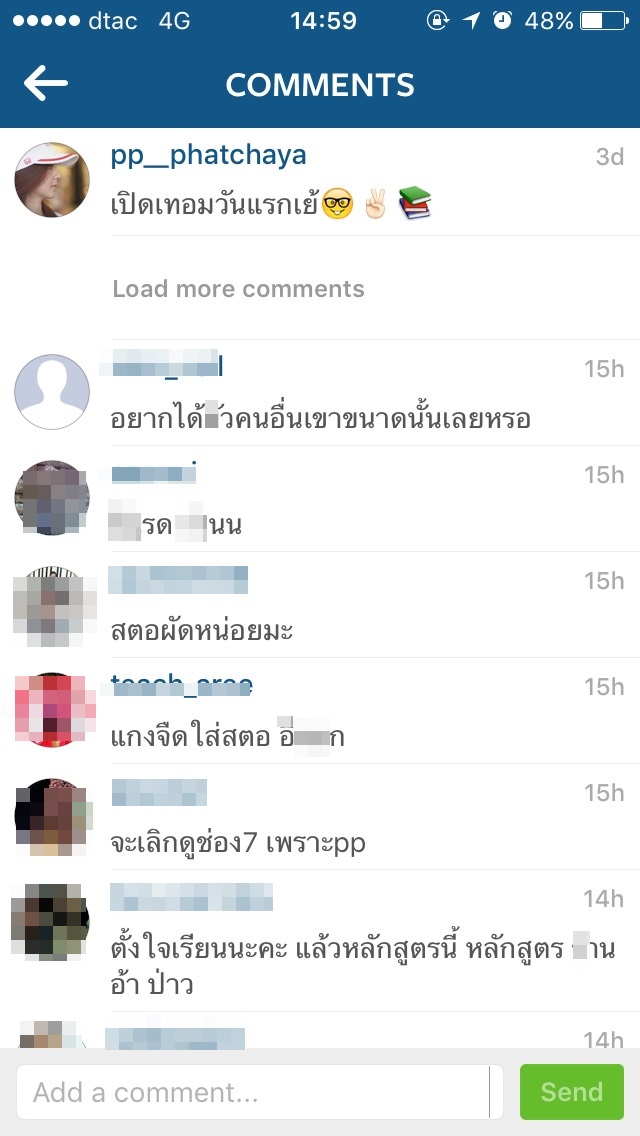Load more comments
This screenshot has width=640, height=1136.
238,289
